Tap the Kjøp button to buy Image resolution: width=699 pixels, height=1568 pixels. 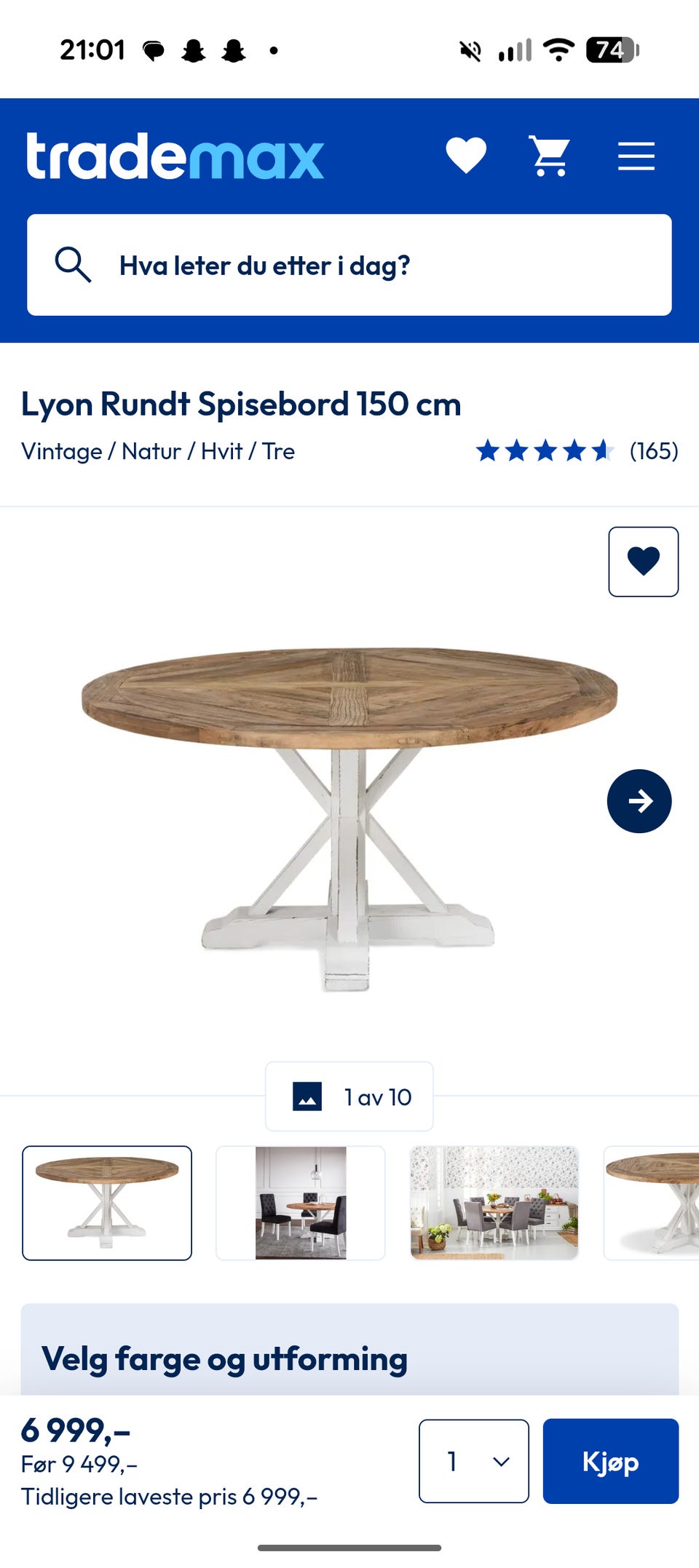611,1461
